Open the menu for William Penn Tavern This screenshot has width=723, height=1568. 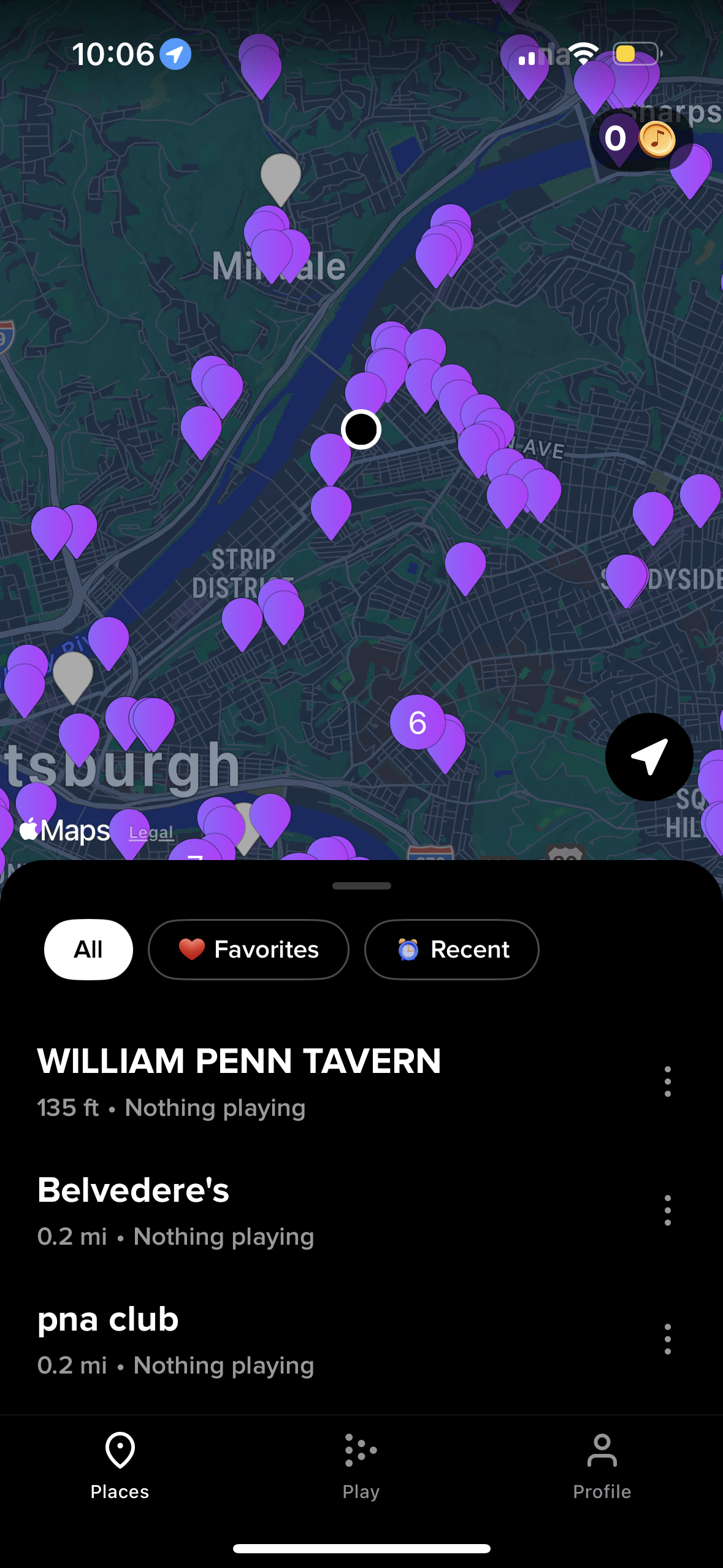click(667, 1082)
